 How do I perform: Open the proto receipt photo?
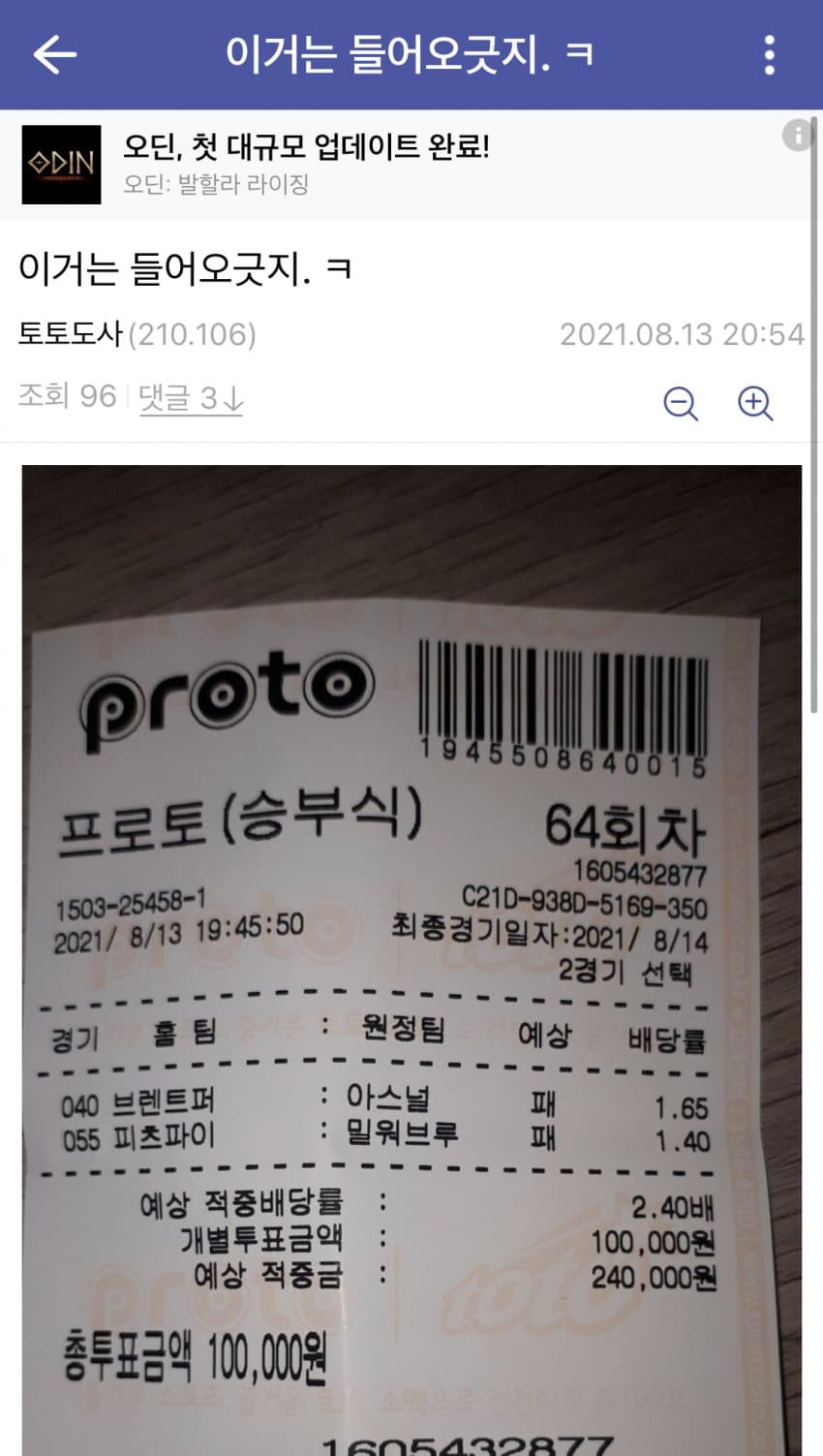click(411, 959)
